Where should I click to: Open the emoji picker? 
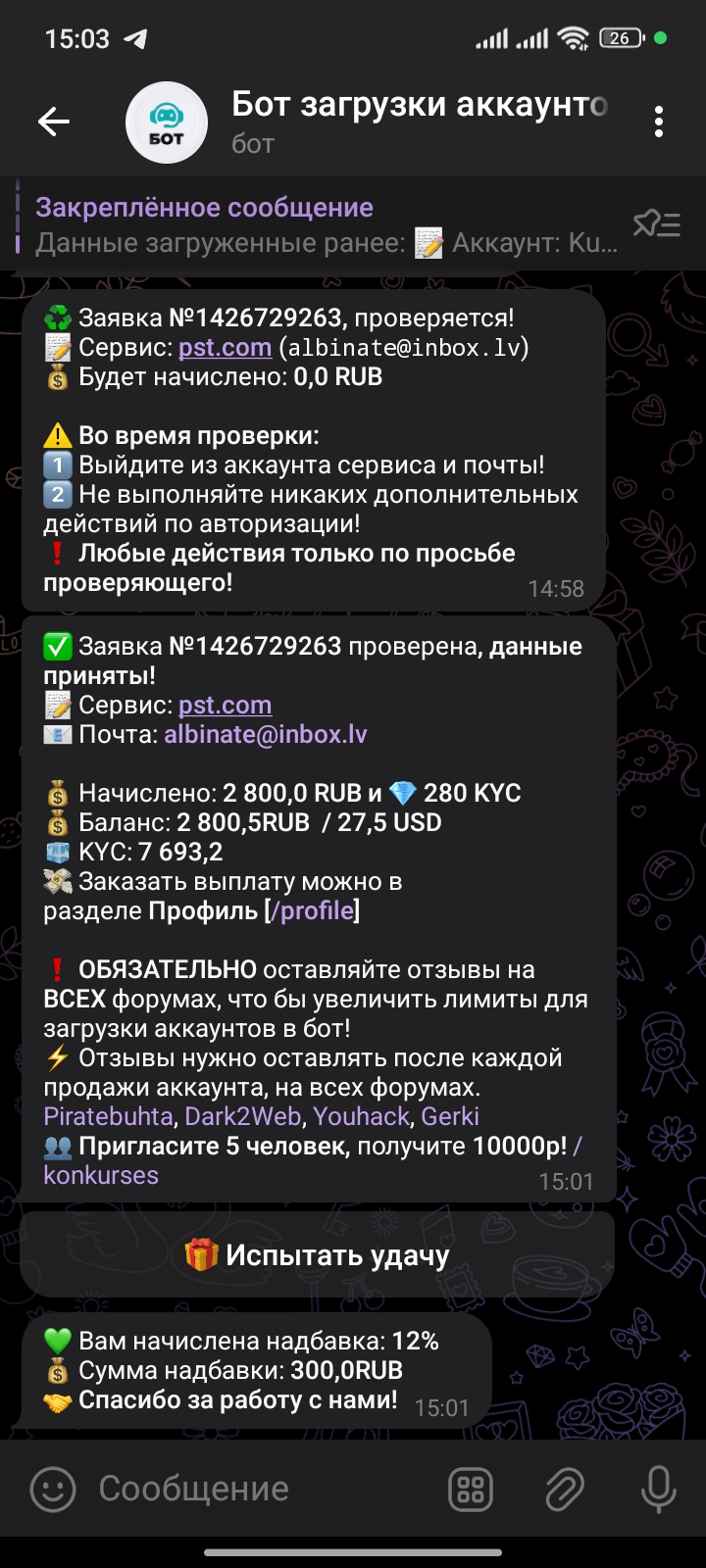pyautogui.click(x=53, y=1490)
